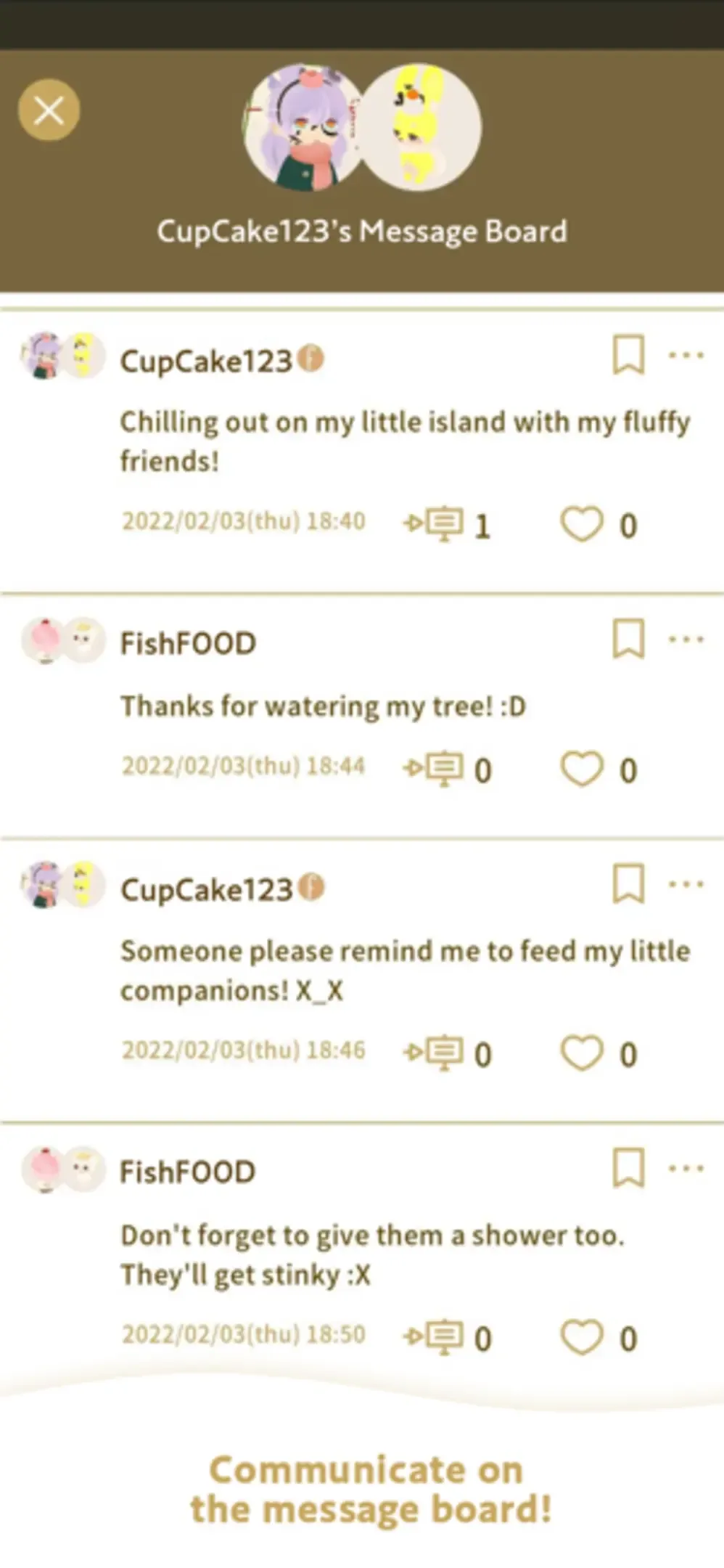Close CupCake123's Message Board
This screenshot has height=1568, width=724.
[x=49, y=110]
